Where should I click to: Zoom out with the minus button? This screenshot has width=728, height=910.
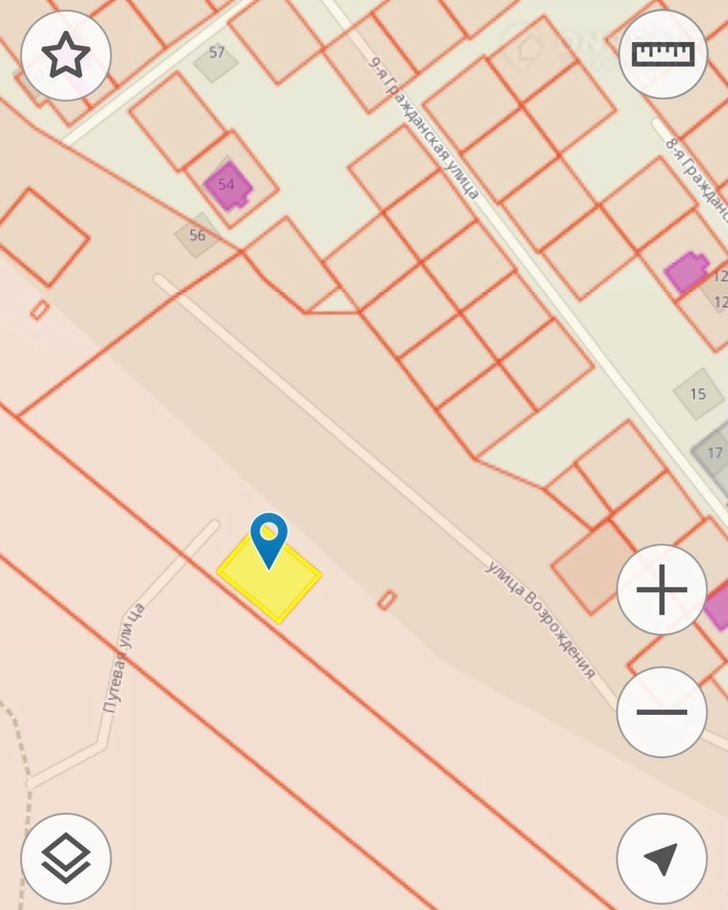point(662,712)
